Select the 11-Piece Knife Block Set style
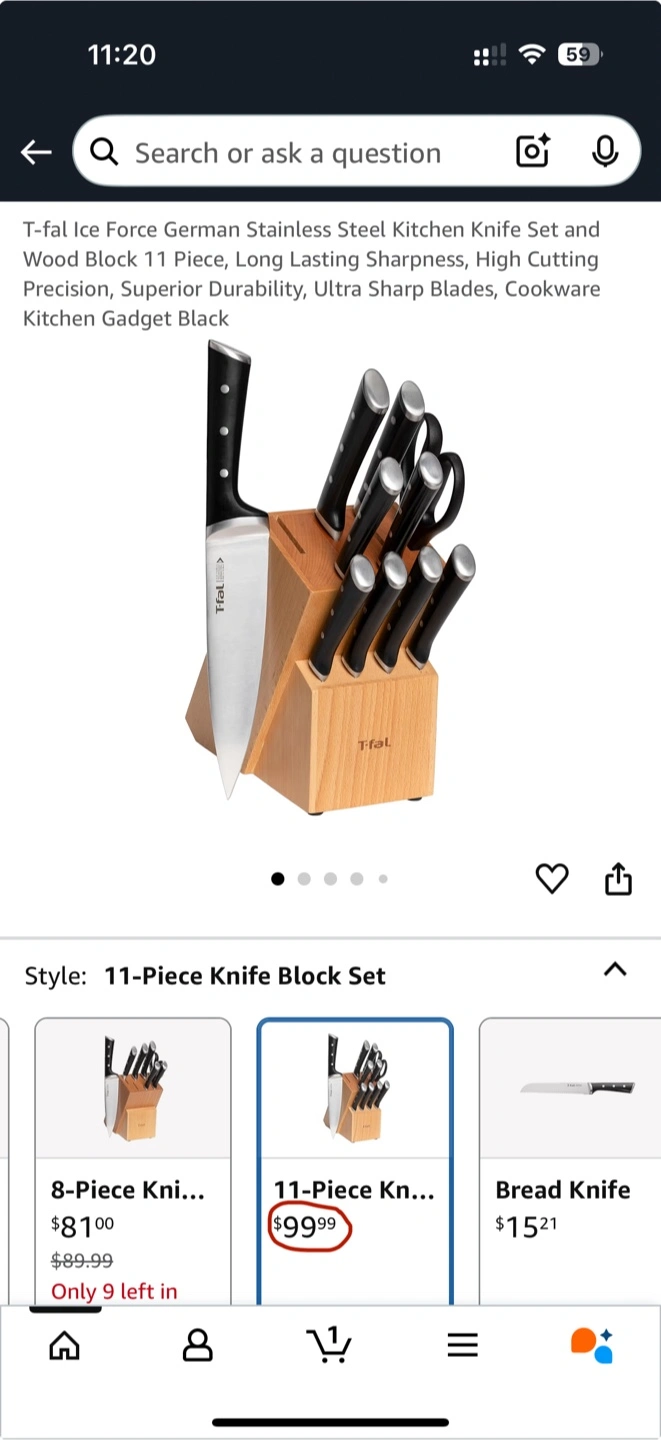This screenshot has height=1440, width=661. [355, 1162]
